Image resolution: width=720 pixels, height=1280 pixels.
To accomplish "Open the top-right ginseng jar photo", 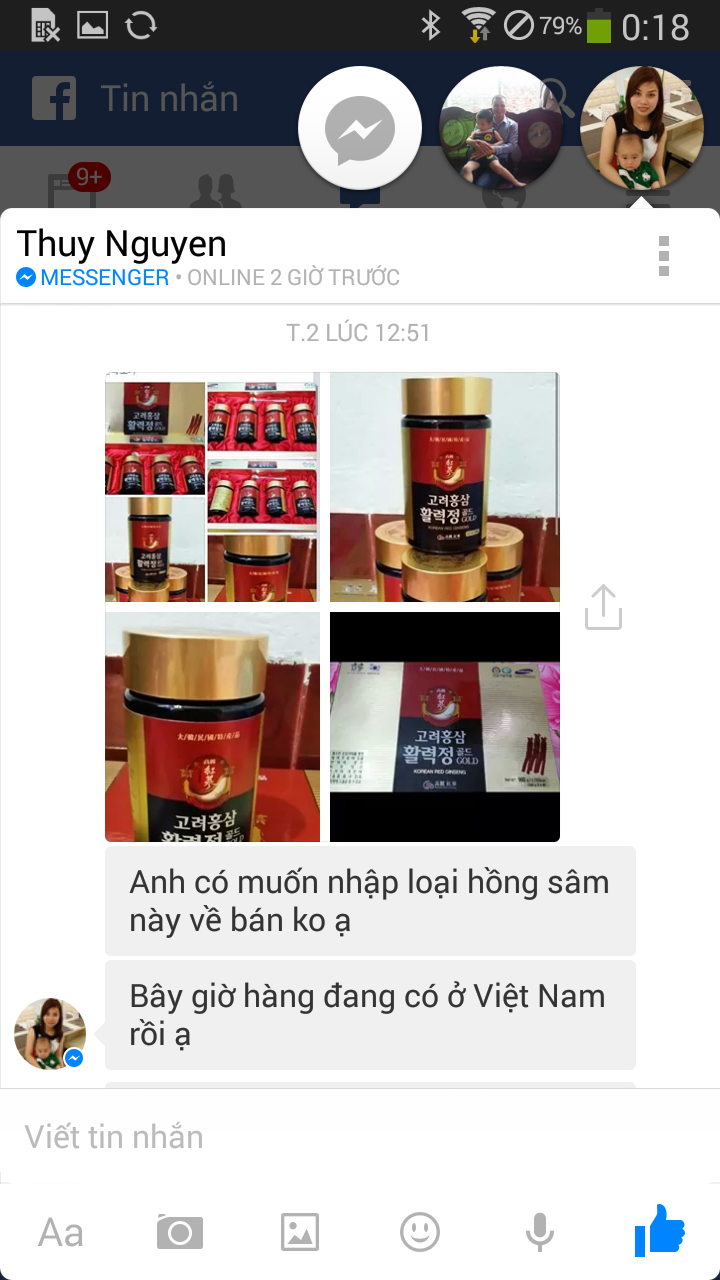I will coord(445,487).
